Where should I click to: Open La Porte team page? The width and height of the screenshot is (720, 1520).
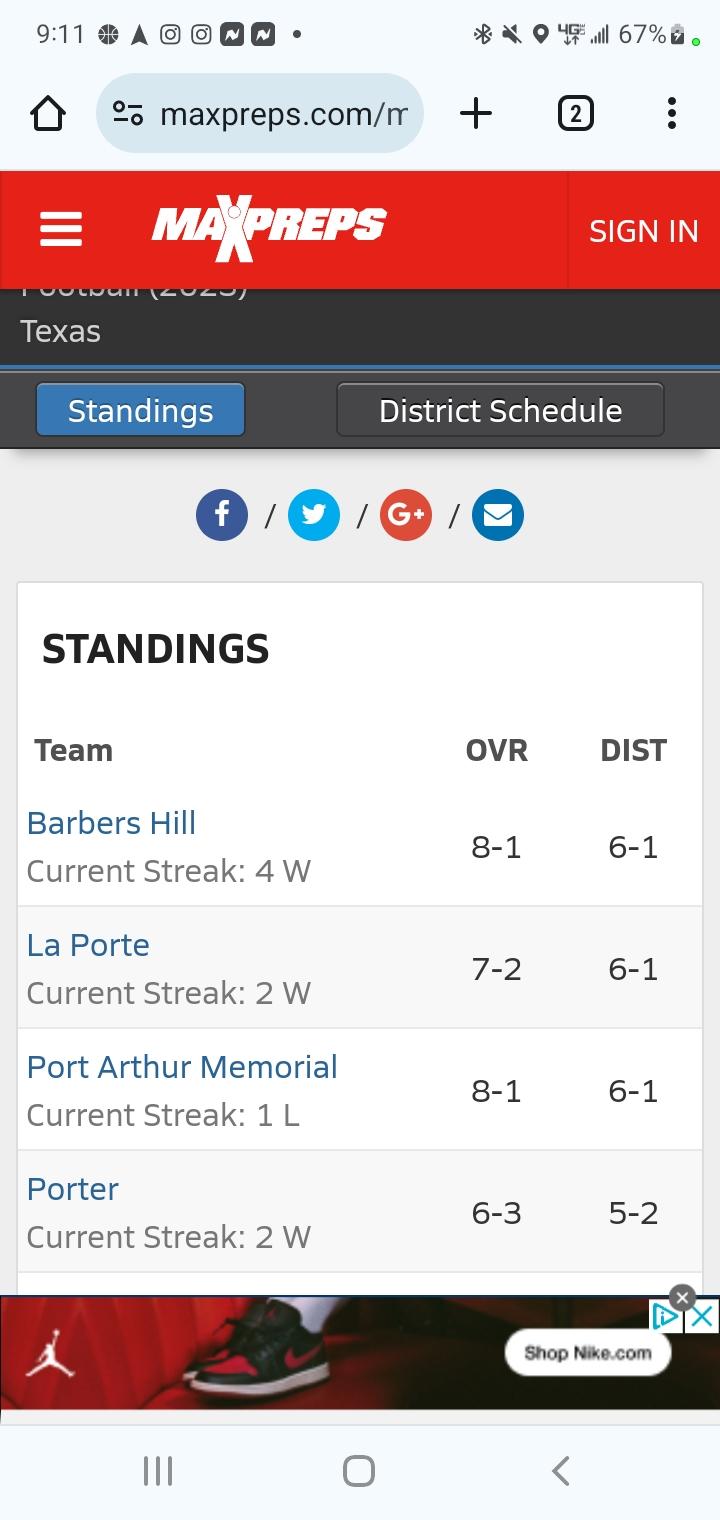[x=88, y=945]
